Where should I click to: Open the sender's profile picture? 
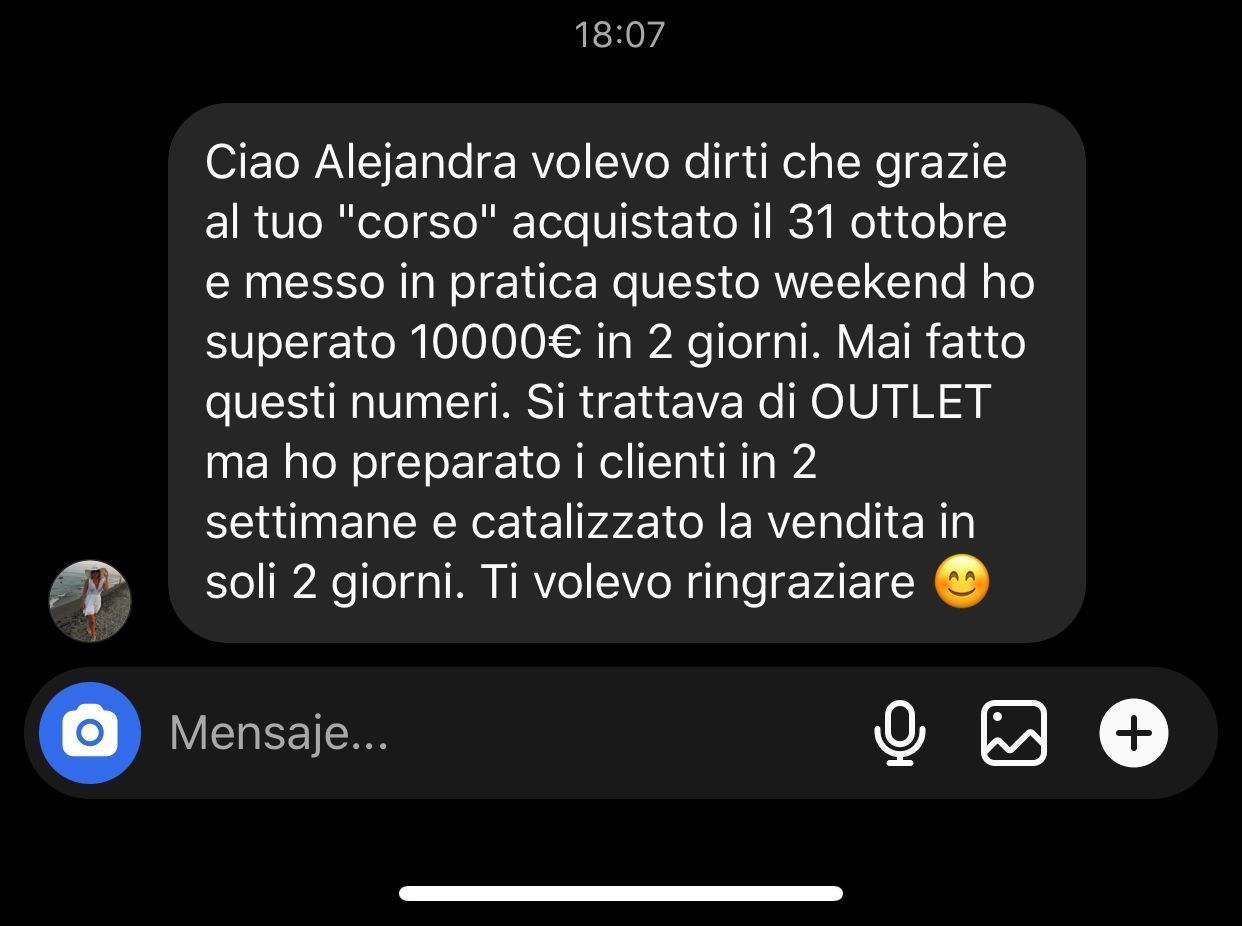pos(90,600)
